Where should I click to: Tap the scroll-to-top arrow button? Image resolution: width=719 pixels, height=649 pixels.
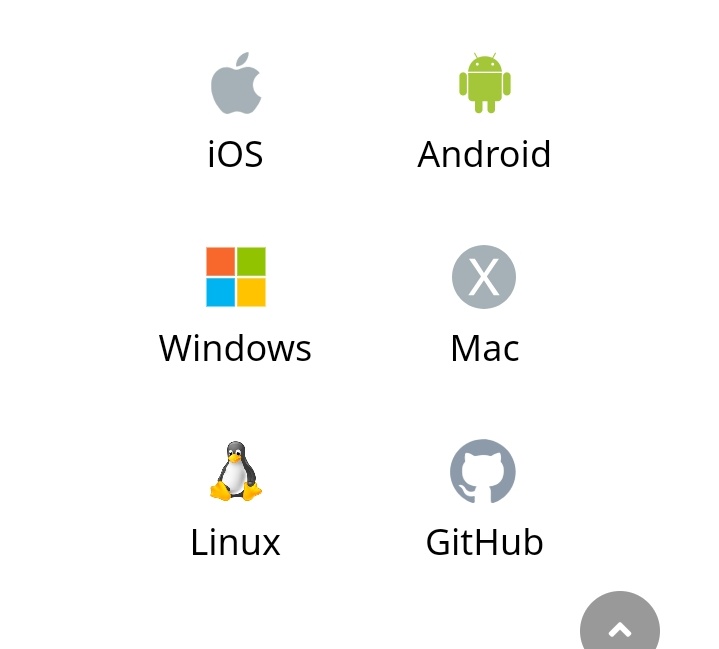(x=619, y=621)
